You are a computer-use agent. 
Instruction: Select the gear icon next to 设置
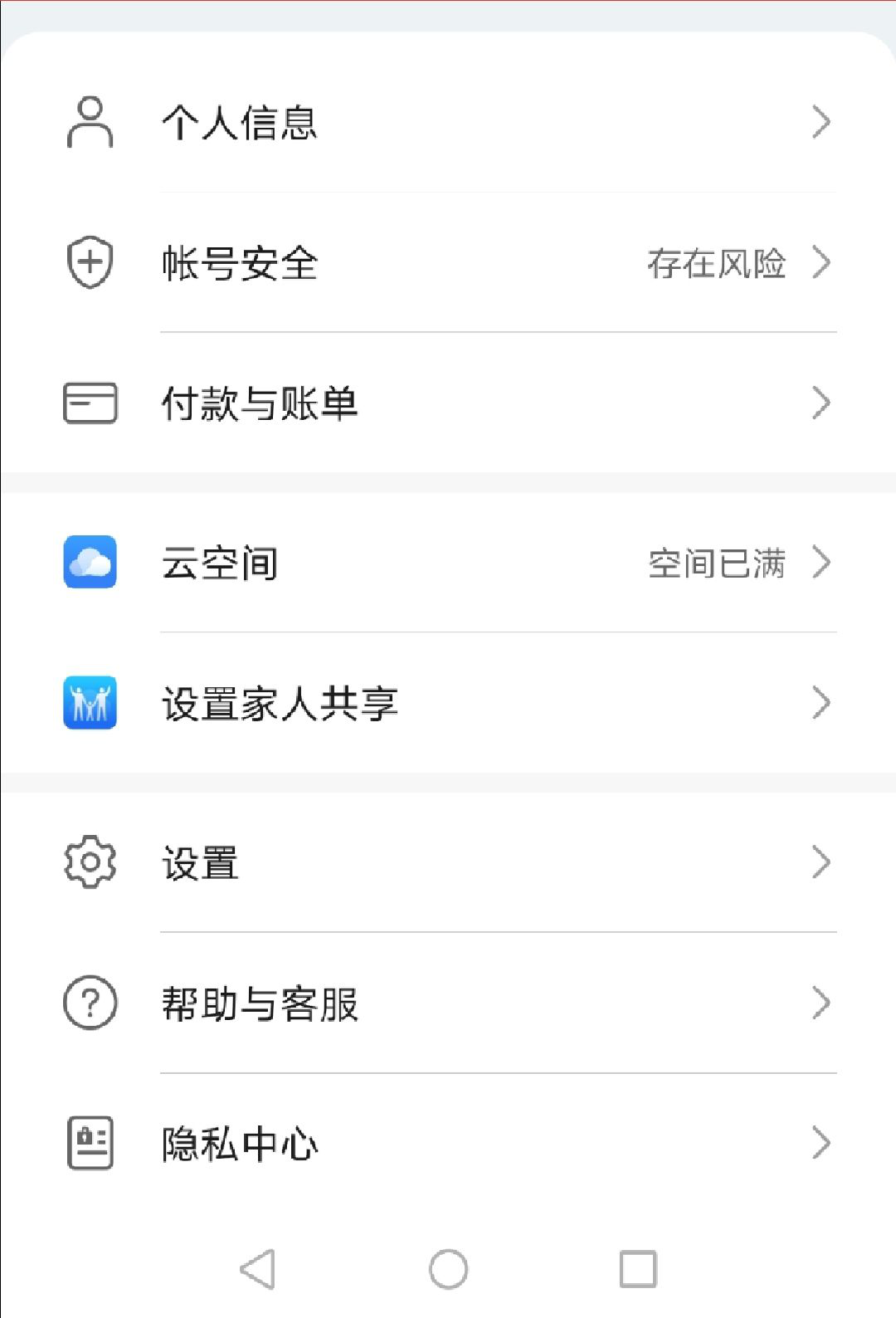coord(90,863)
